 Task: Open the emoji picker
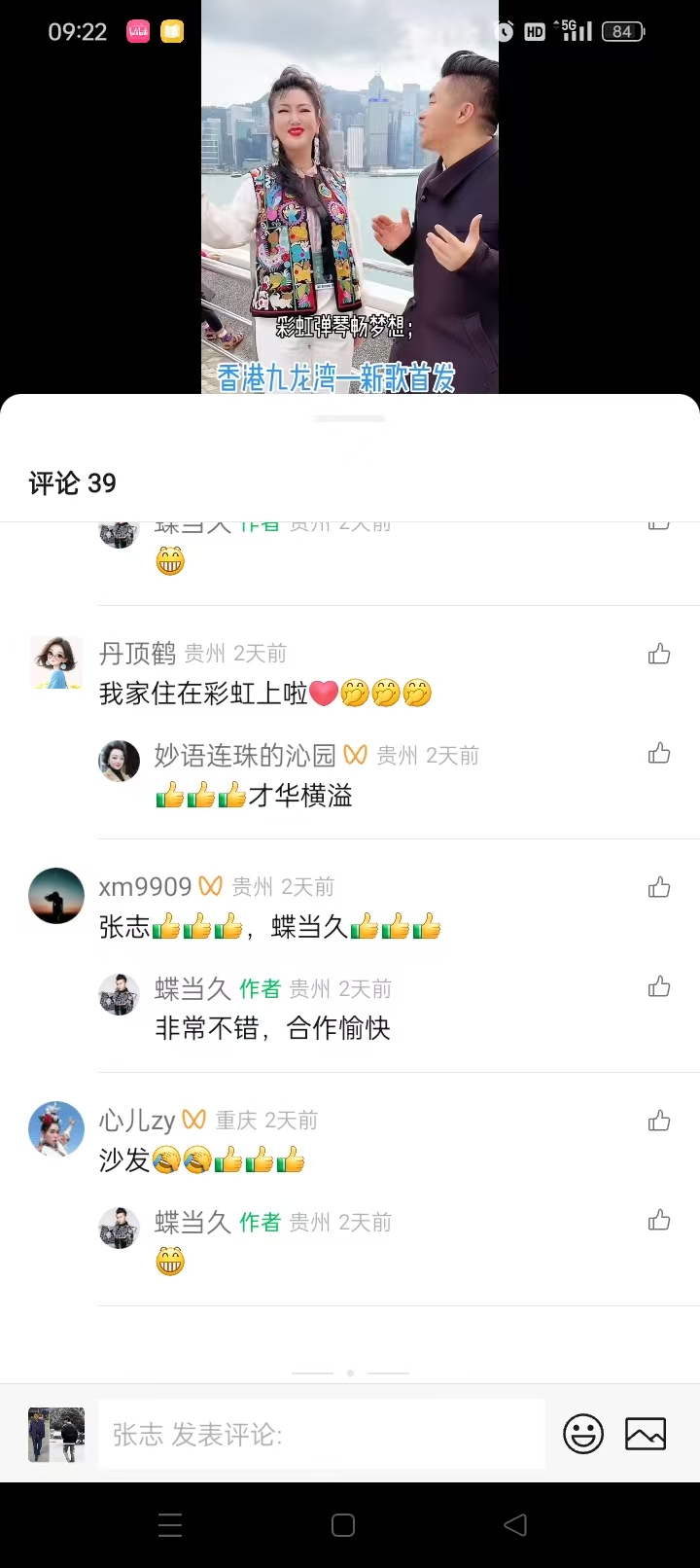tap(583, 1434)
